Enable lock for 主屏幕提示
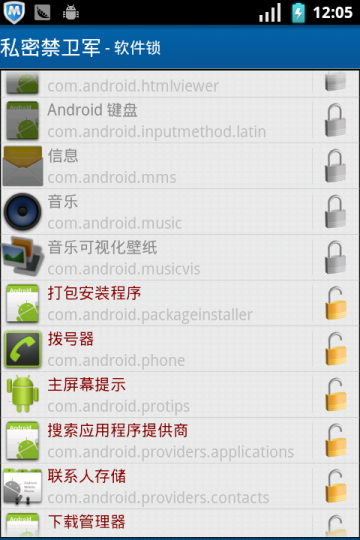 click(x=336, y=395)
